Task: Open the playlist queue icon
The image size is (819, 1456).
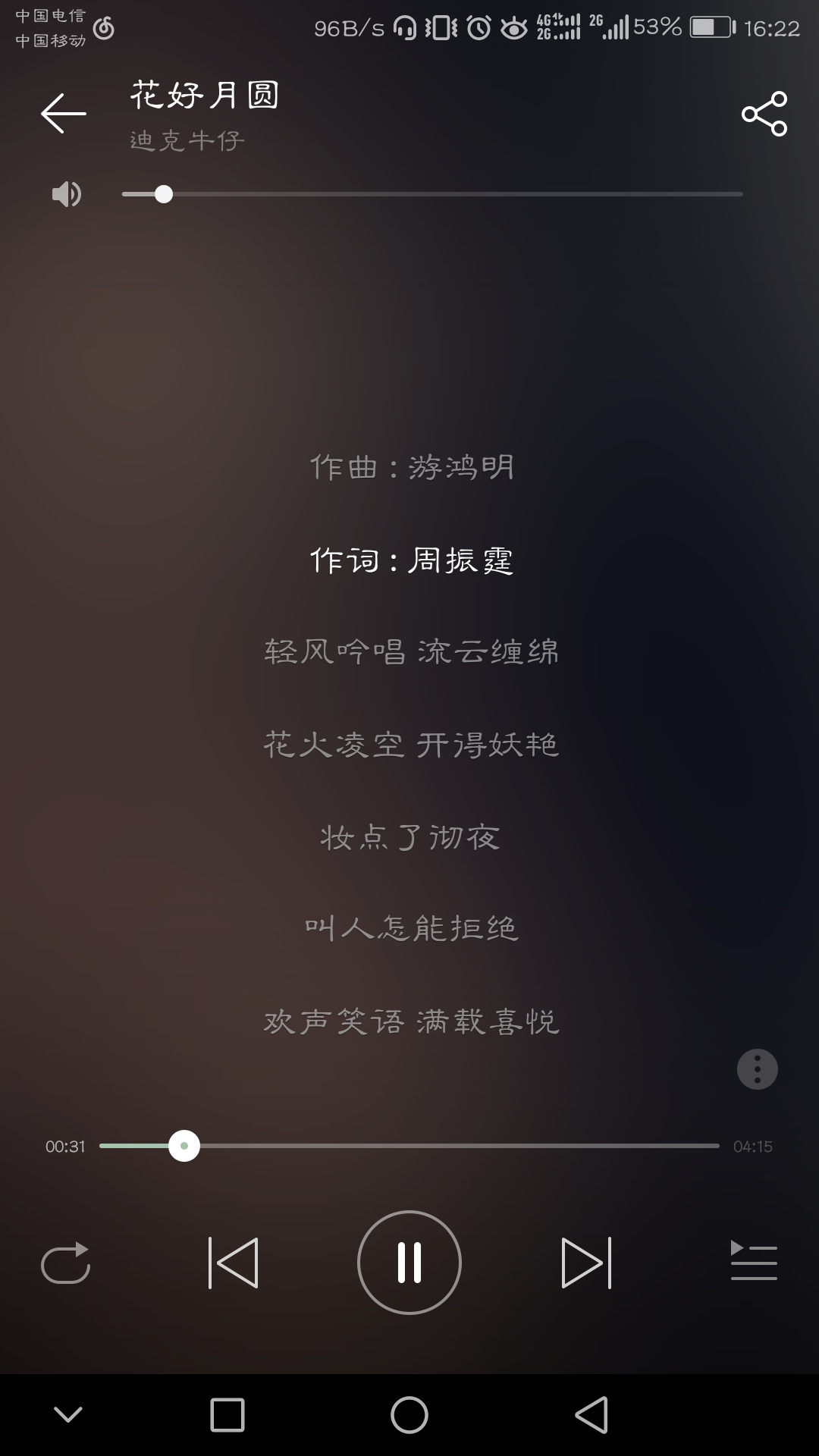Action: click(755, 1262)
